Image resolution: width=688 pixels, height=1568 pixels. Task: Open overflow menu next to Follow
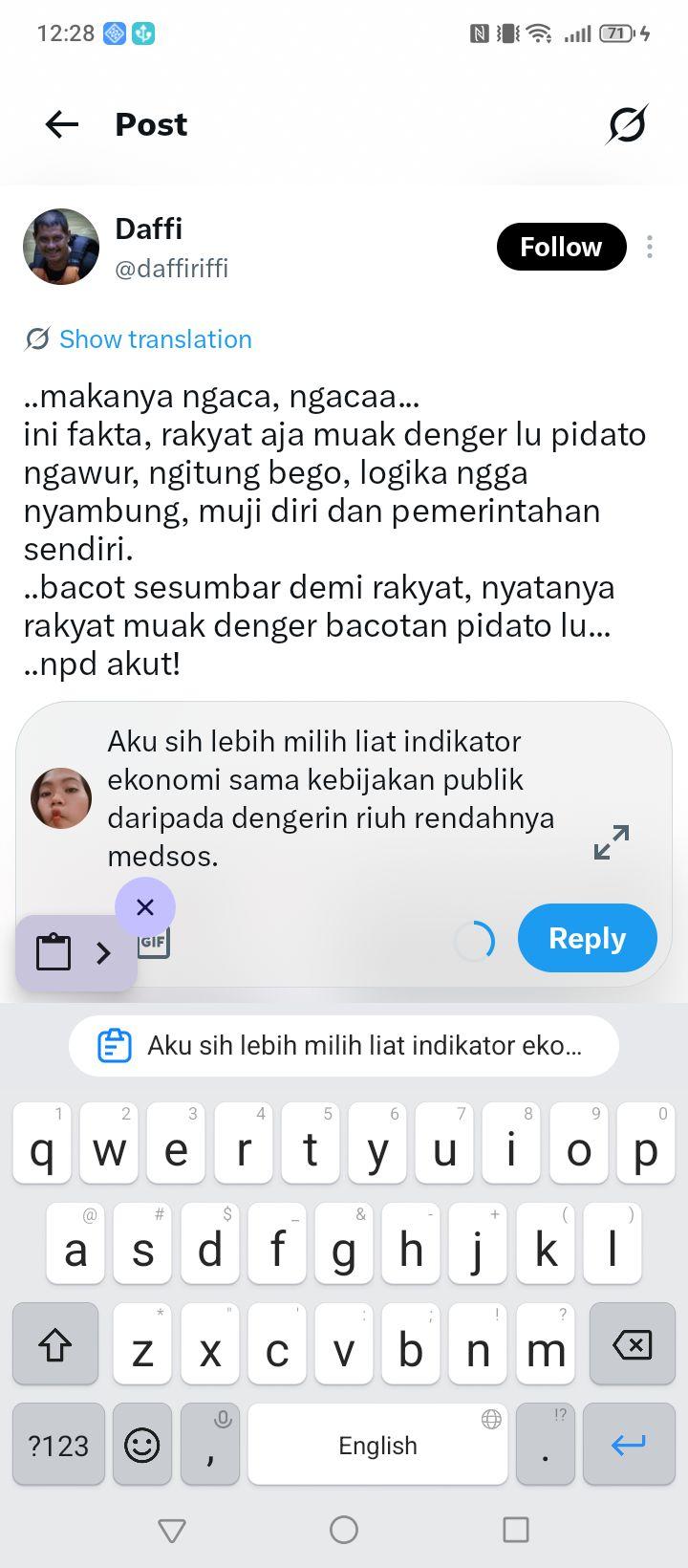coord(650,247)
